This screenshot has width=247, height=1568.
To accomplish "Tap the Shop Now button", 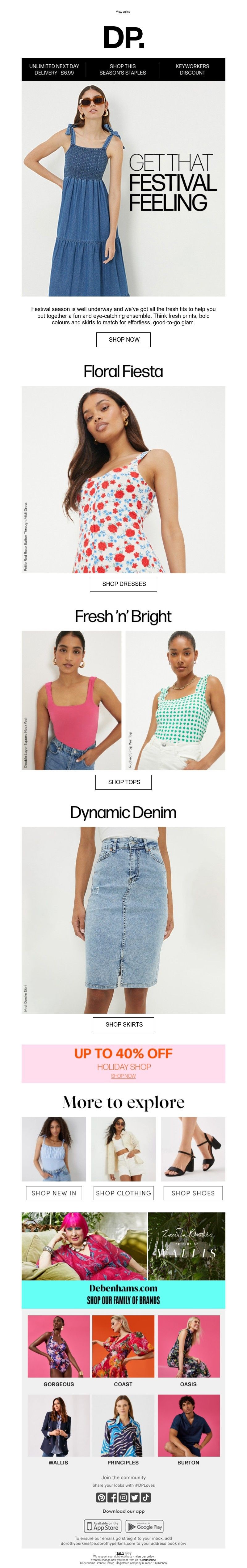I will coord(124,339).
